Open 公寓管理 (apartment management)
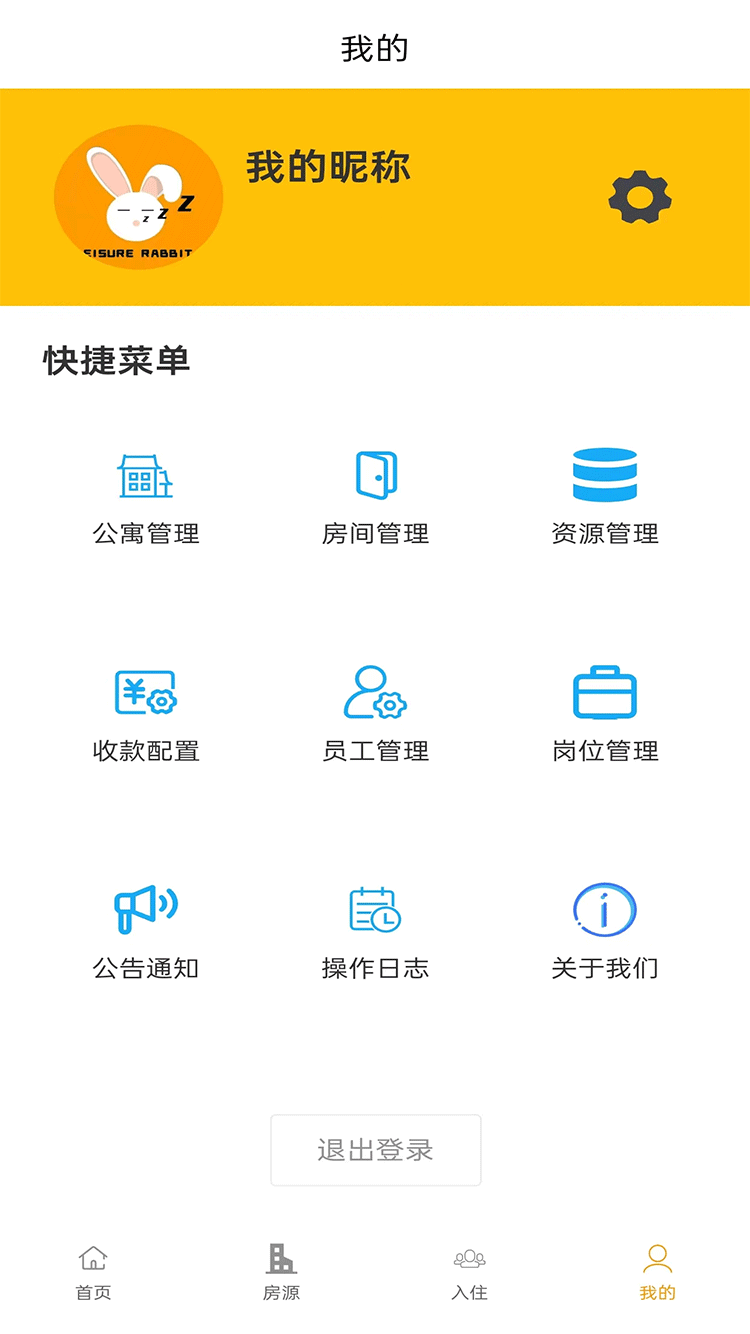This screenshot has width=750, height=1334. tap(146, 495)
